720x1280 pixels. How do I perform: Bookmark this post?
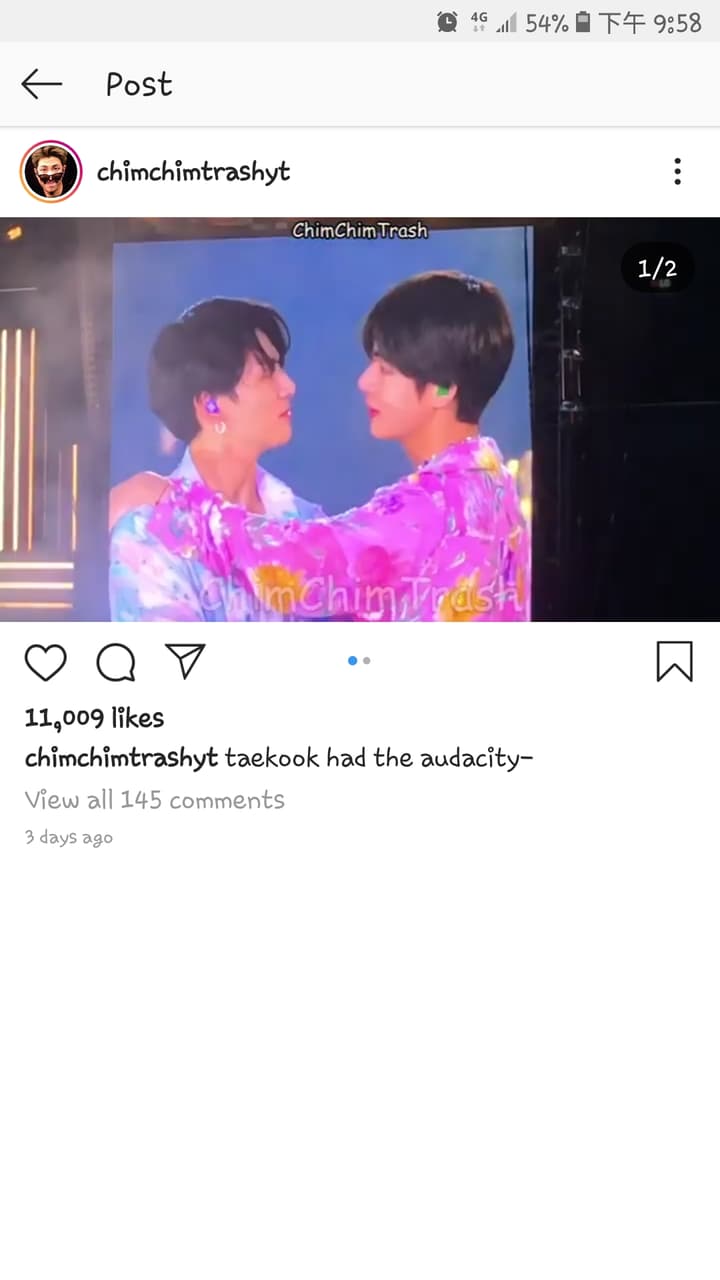(674, 662)
